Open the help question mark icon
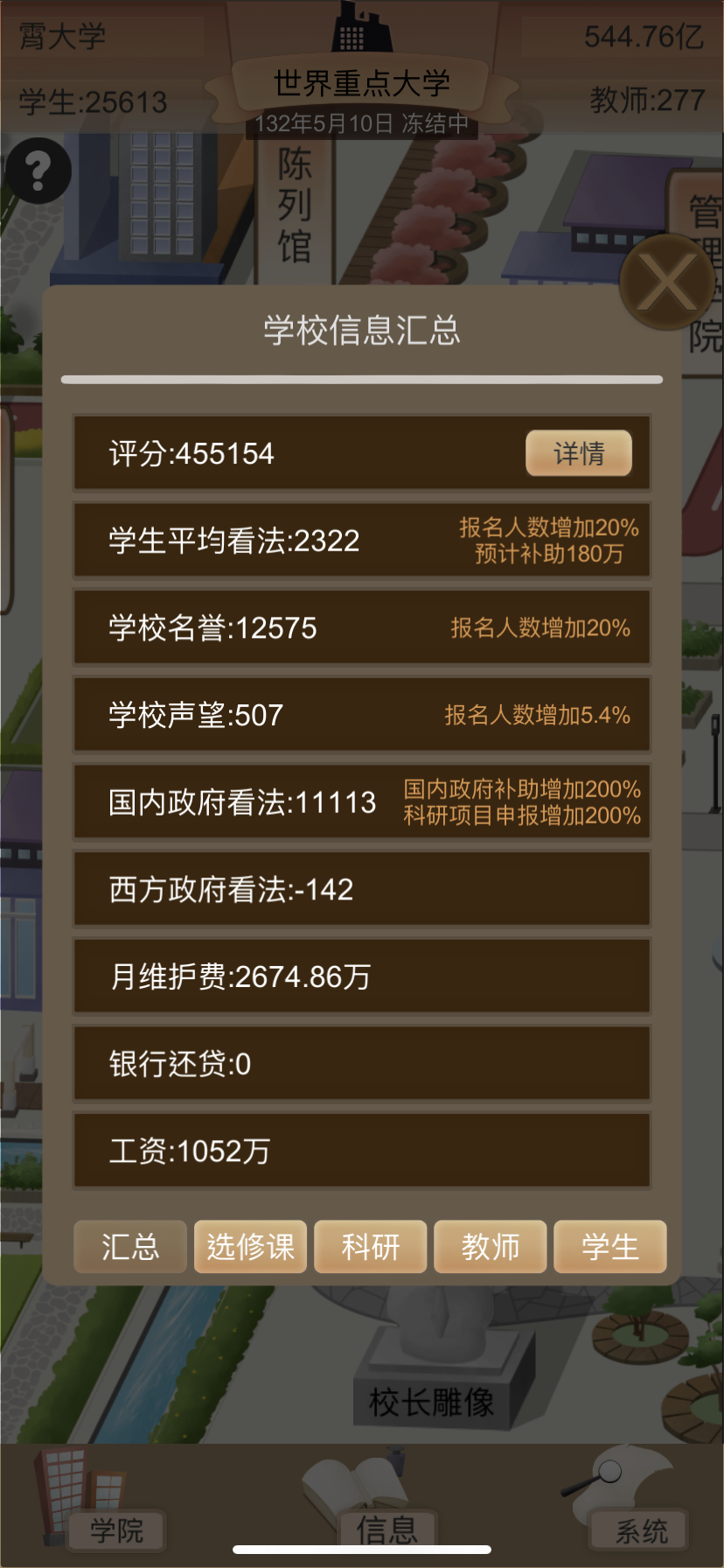The image size is (724, 1568). (x=37, y=171)
